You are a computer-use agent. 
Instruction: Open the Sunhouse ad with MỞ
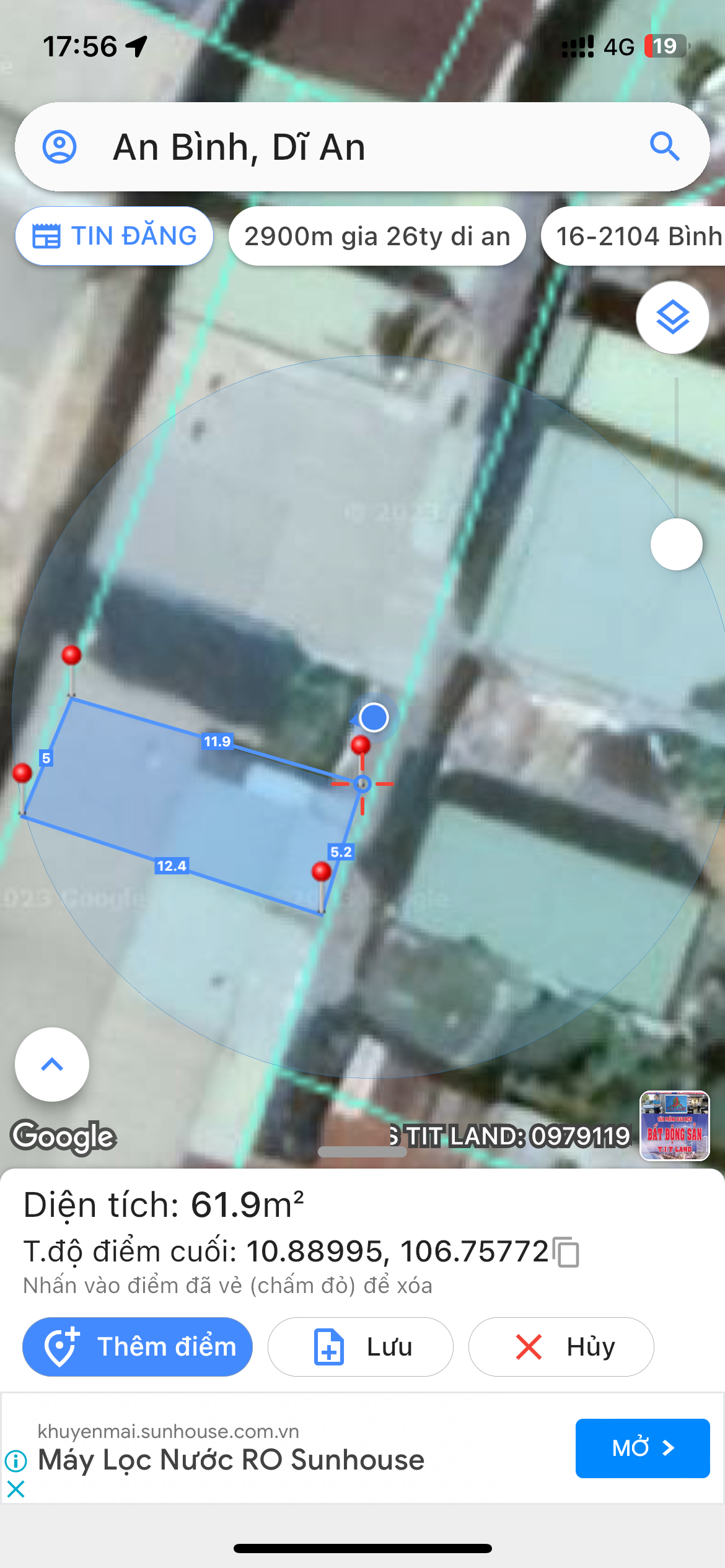[643, 1448]
